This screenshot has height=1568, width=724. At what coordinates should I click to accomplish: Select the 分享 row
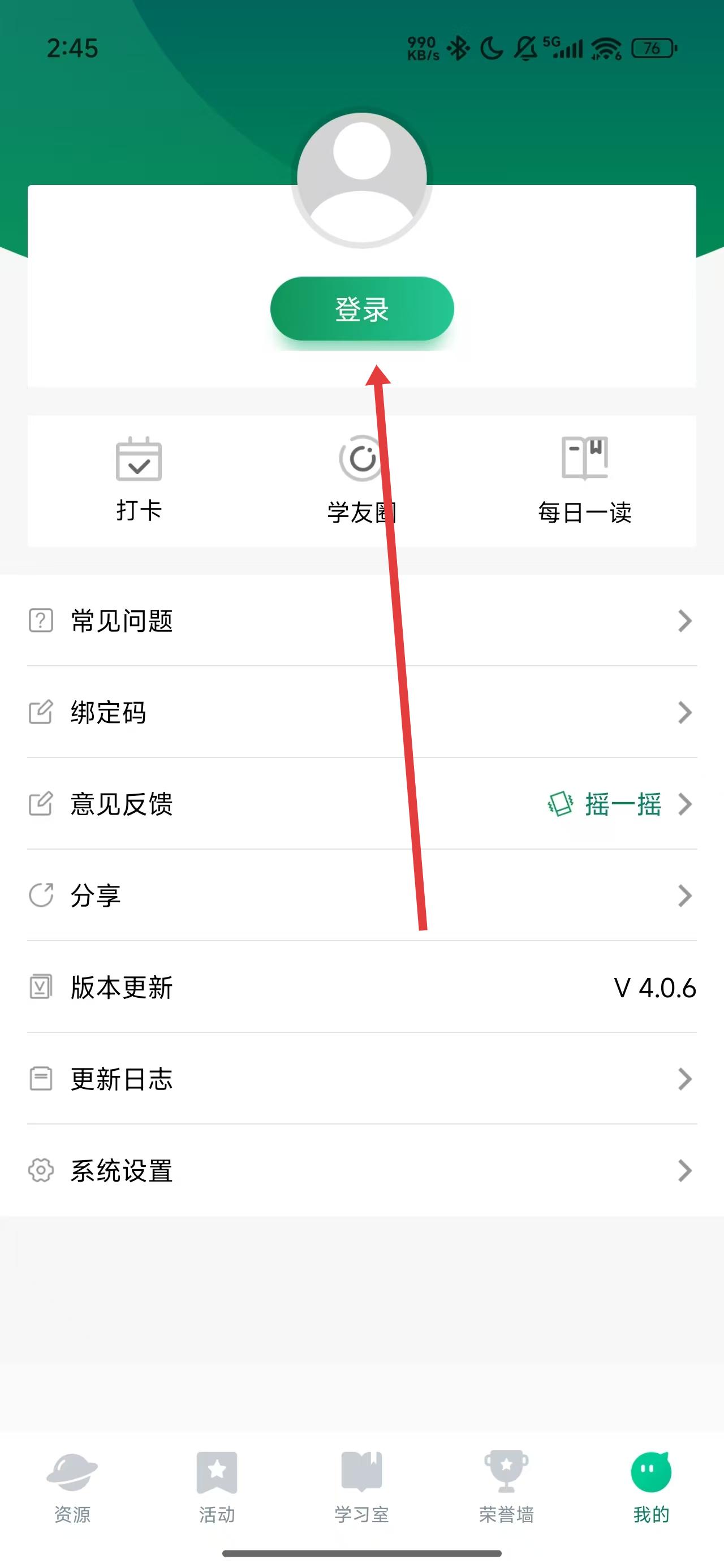[x=361, y=895]
